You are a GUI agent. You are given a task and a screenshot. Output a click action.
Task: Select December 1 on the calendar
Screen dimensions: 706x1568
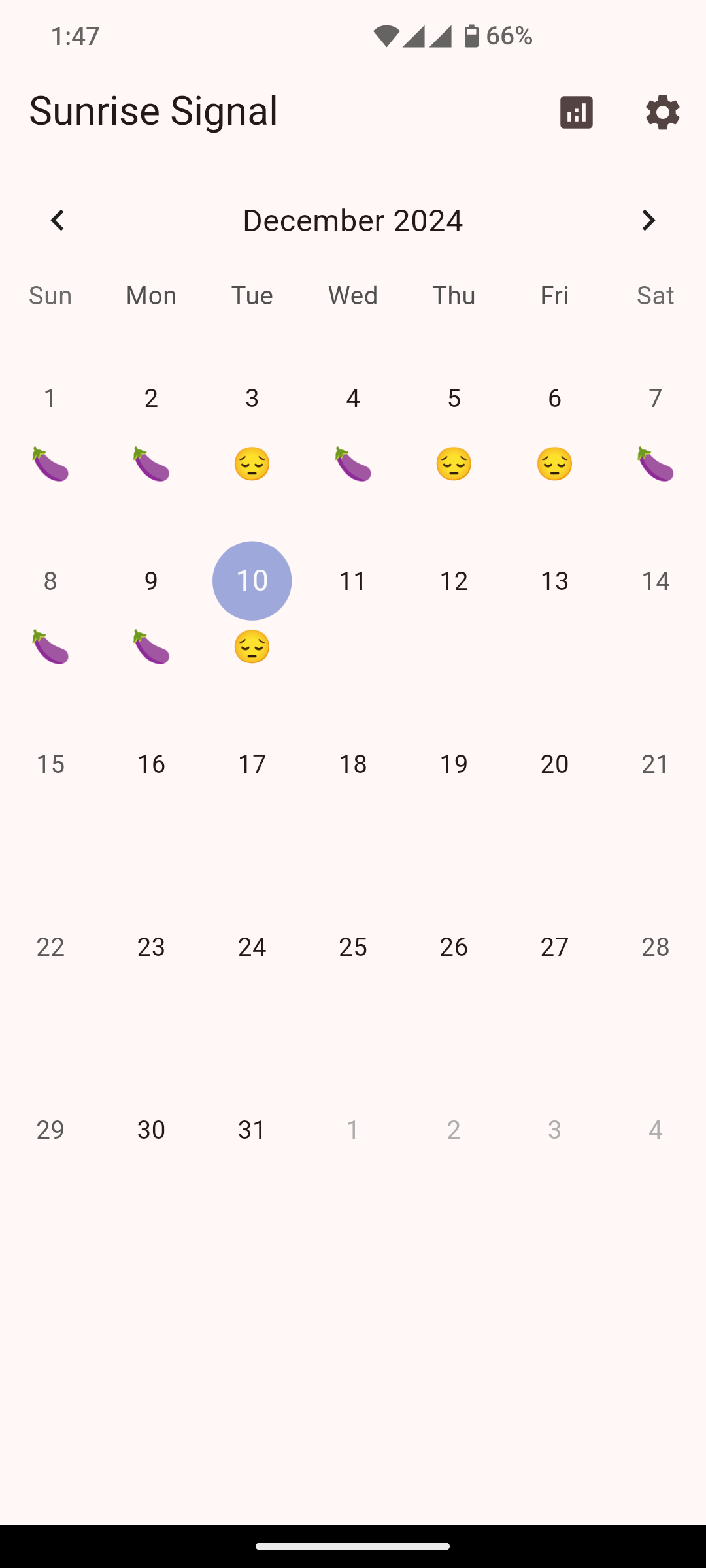[50, 398]
